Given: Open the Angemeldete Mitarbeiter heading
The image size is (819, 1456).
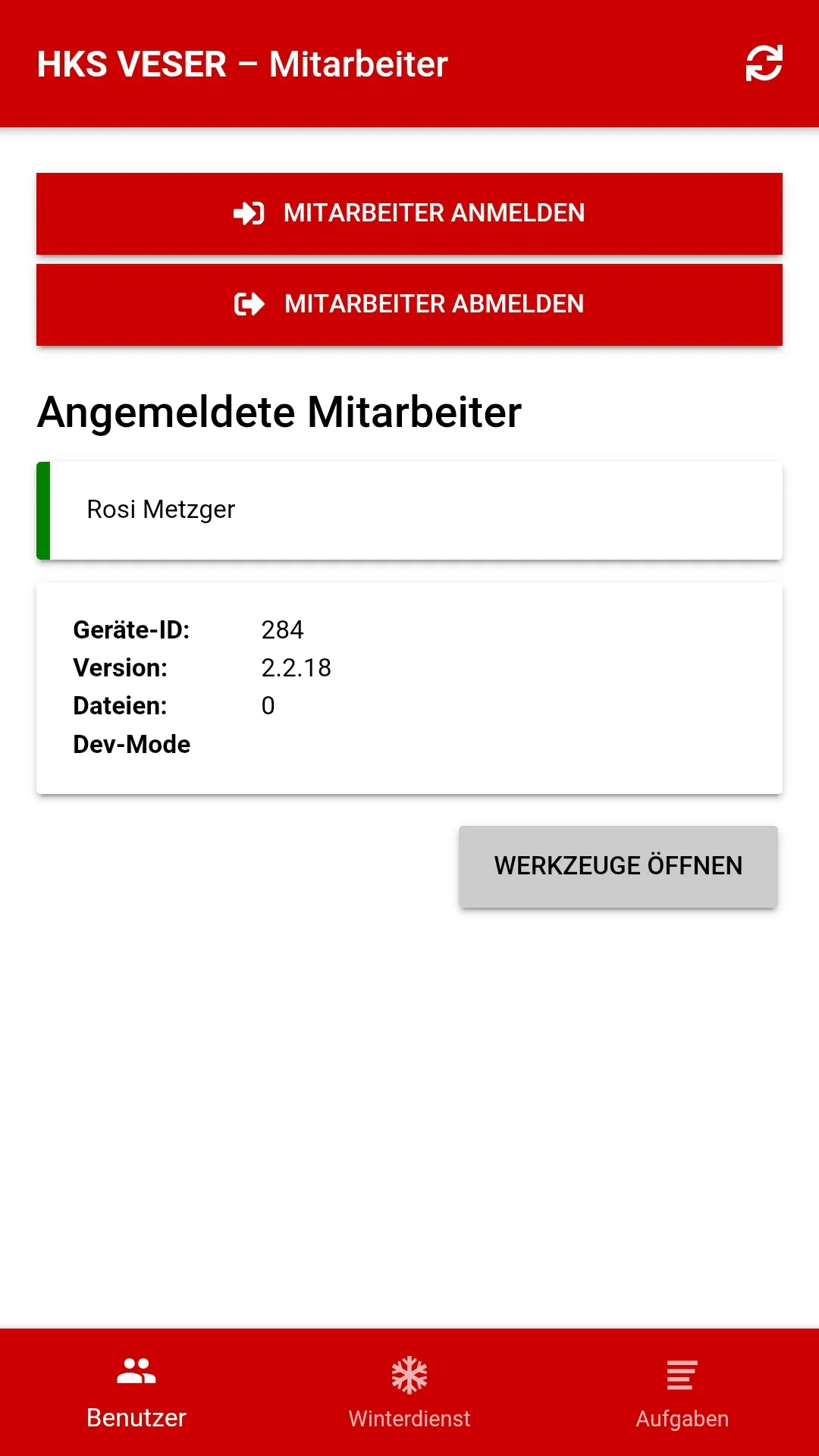Looking at the screenshot, I should 280,412.
